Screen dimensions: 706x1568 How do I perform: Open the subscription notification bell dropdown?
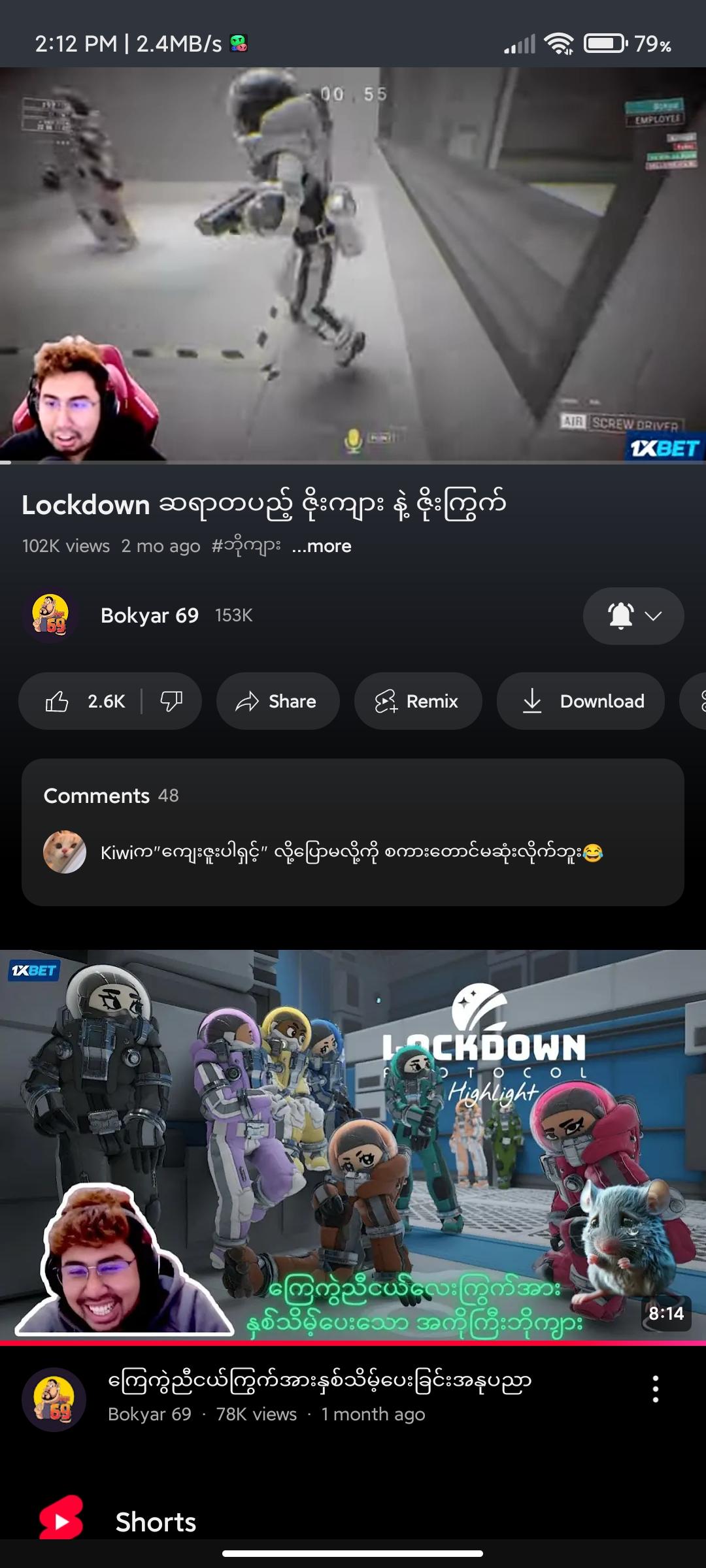coord(633,615)
